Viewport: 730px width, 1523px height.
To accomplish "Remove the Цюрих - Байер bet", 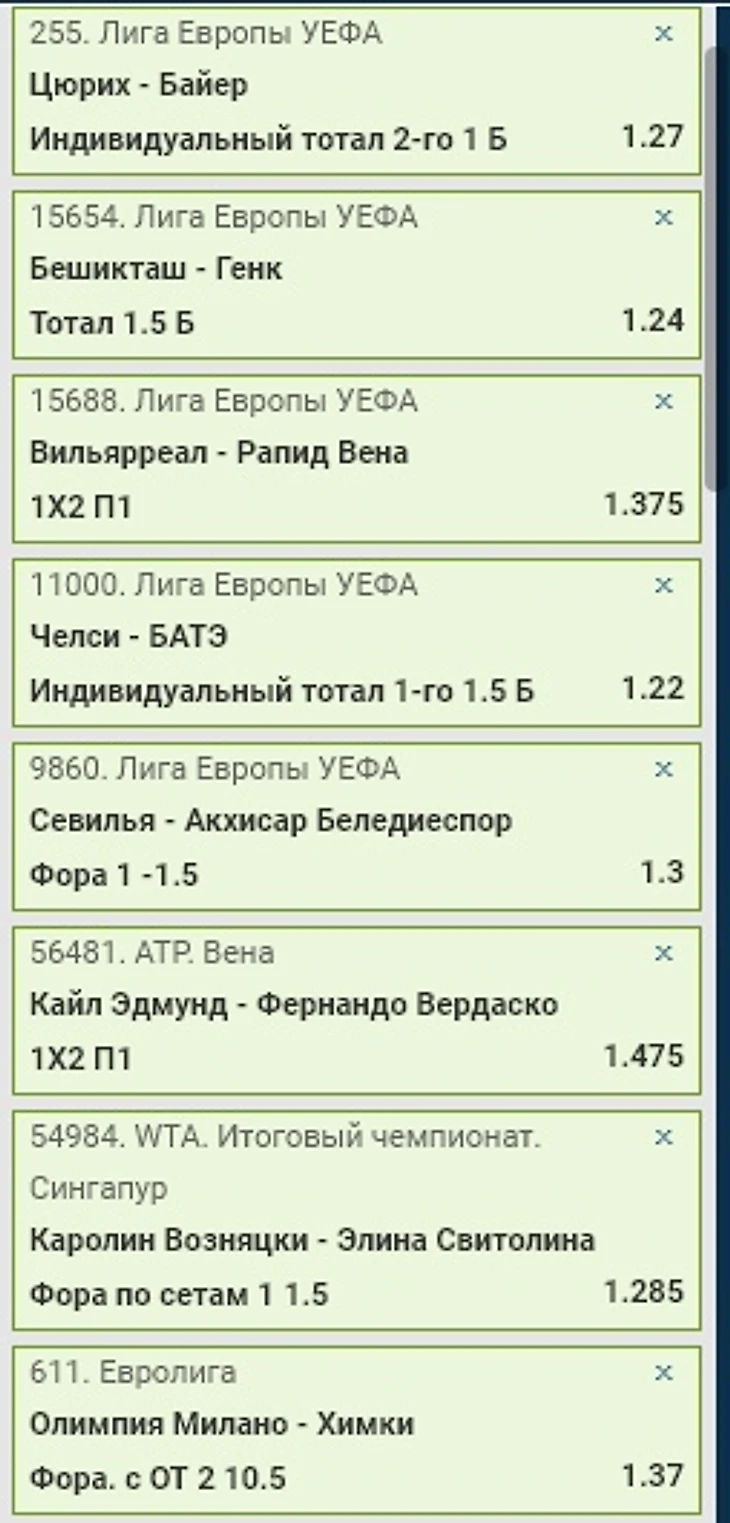I will tap(663, 34).
